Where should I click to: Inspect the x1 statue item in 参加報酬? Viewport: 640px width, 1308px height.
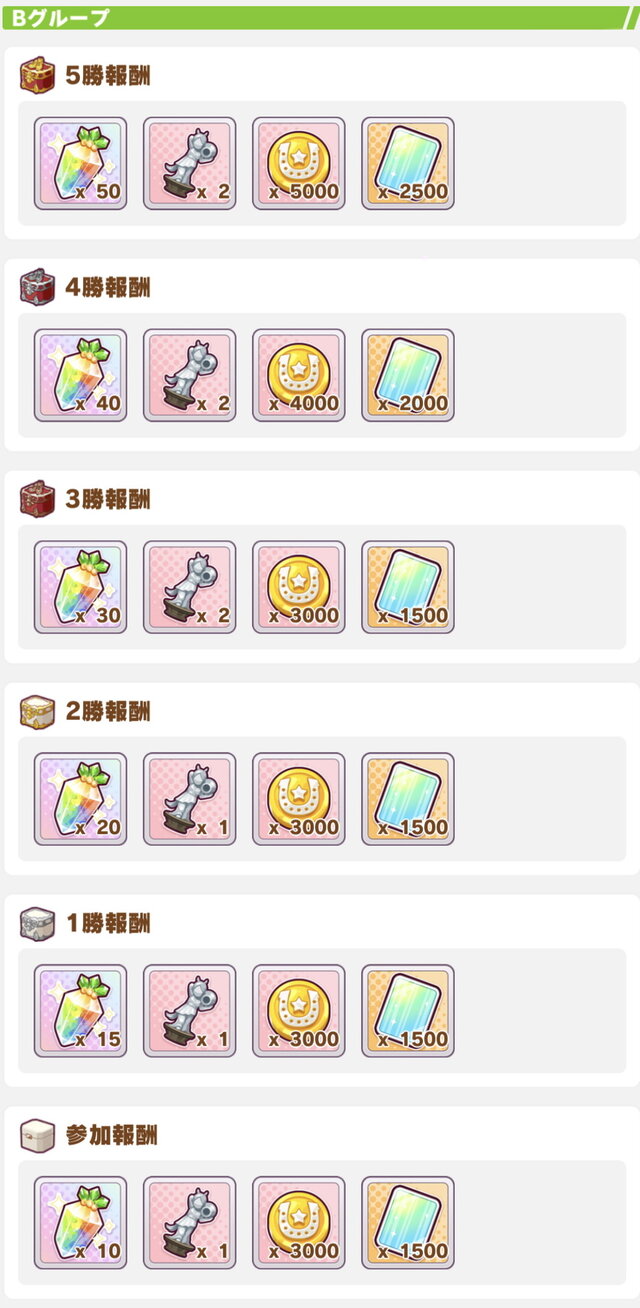pos(189,1223)
